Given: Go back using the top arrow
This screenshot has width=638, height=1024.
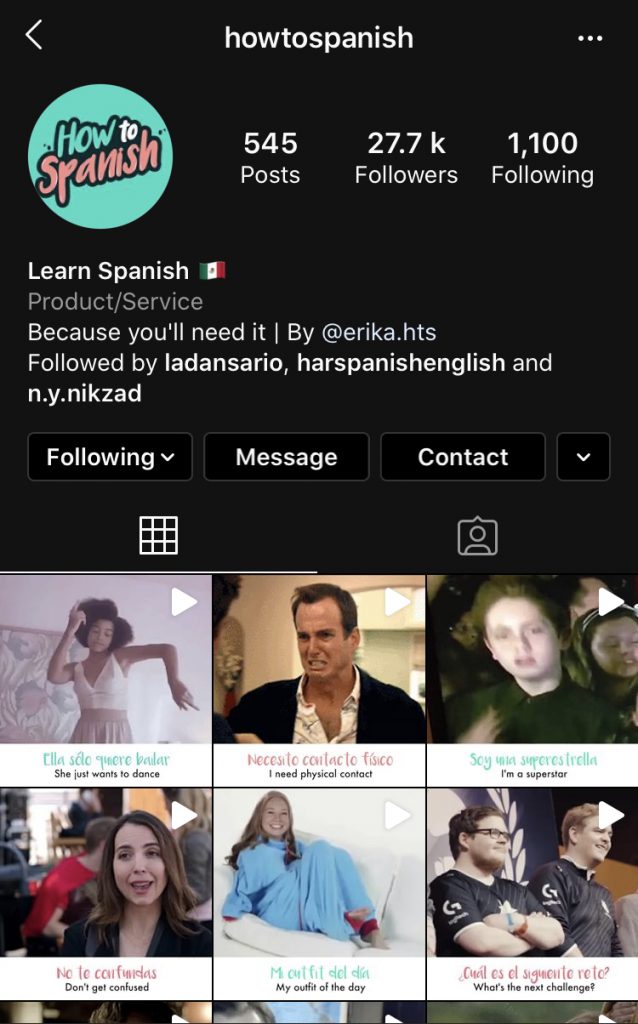Looking at the screenshot, I should point(34,37).
